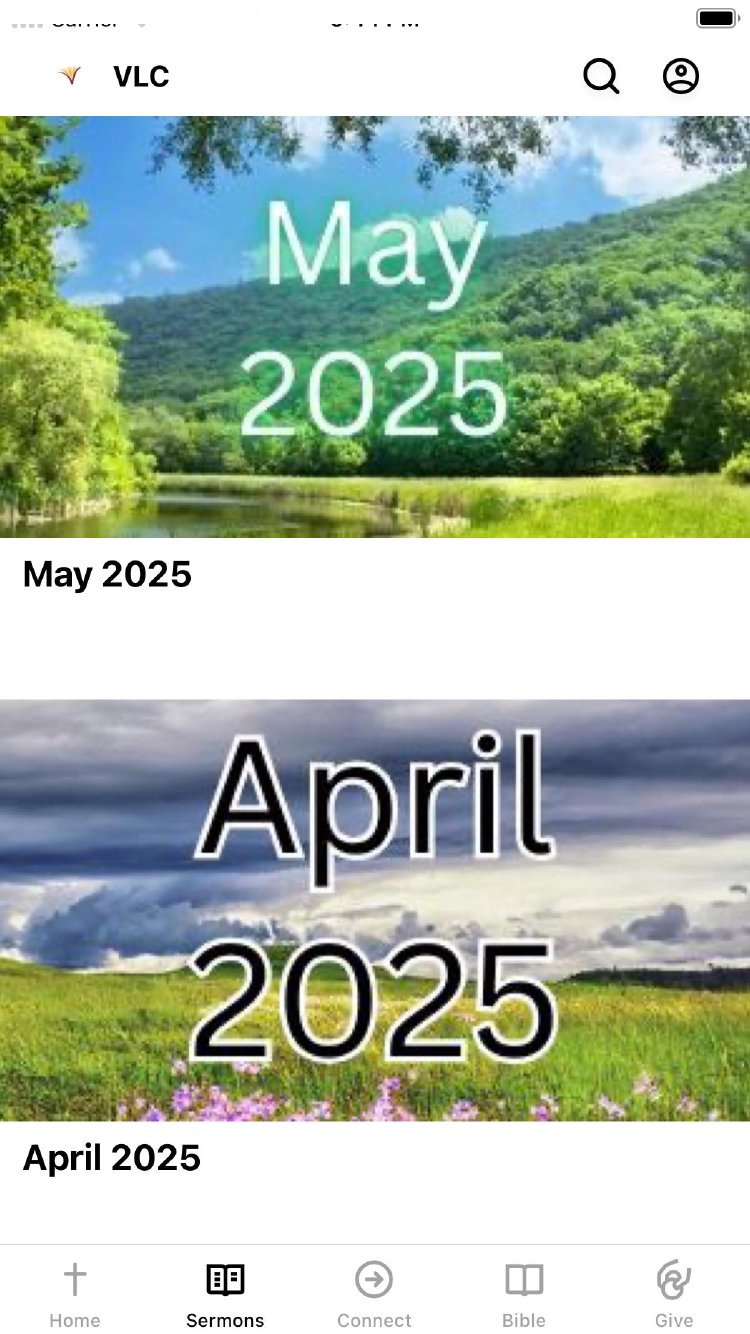Open the April 2025 sermon series
Image resolution: width=750 pixels, height=1334 pixels.
click(375, 910)
